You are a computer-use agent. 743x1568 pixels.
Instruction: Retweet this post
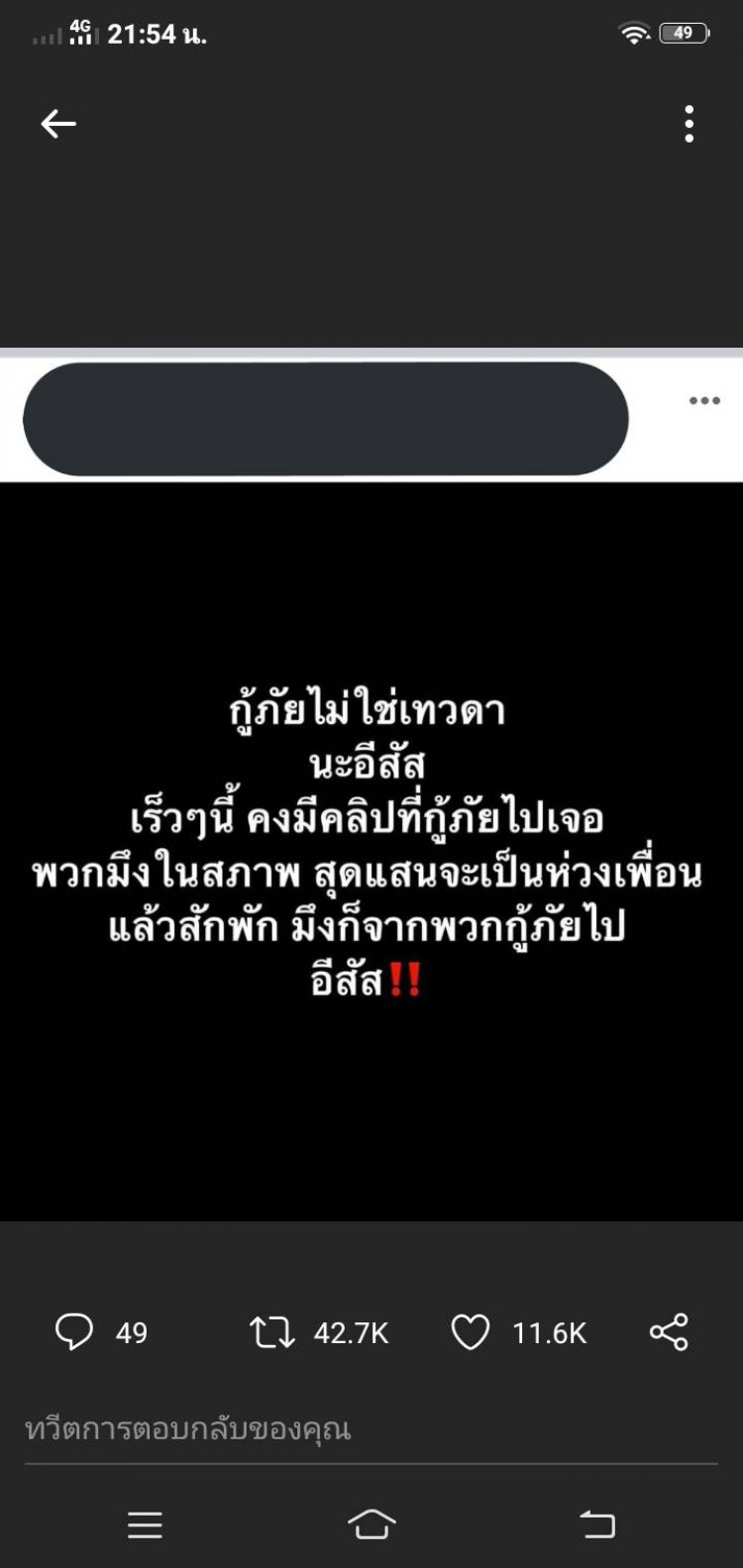tap(272, 1332)
